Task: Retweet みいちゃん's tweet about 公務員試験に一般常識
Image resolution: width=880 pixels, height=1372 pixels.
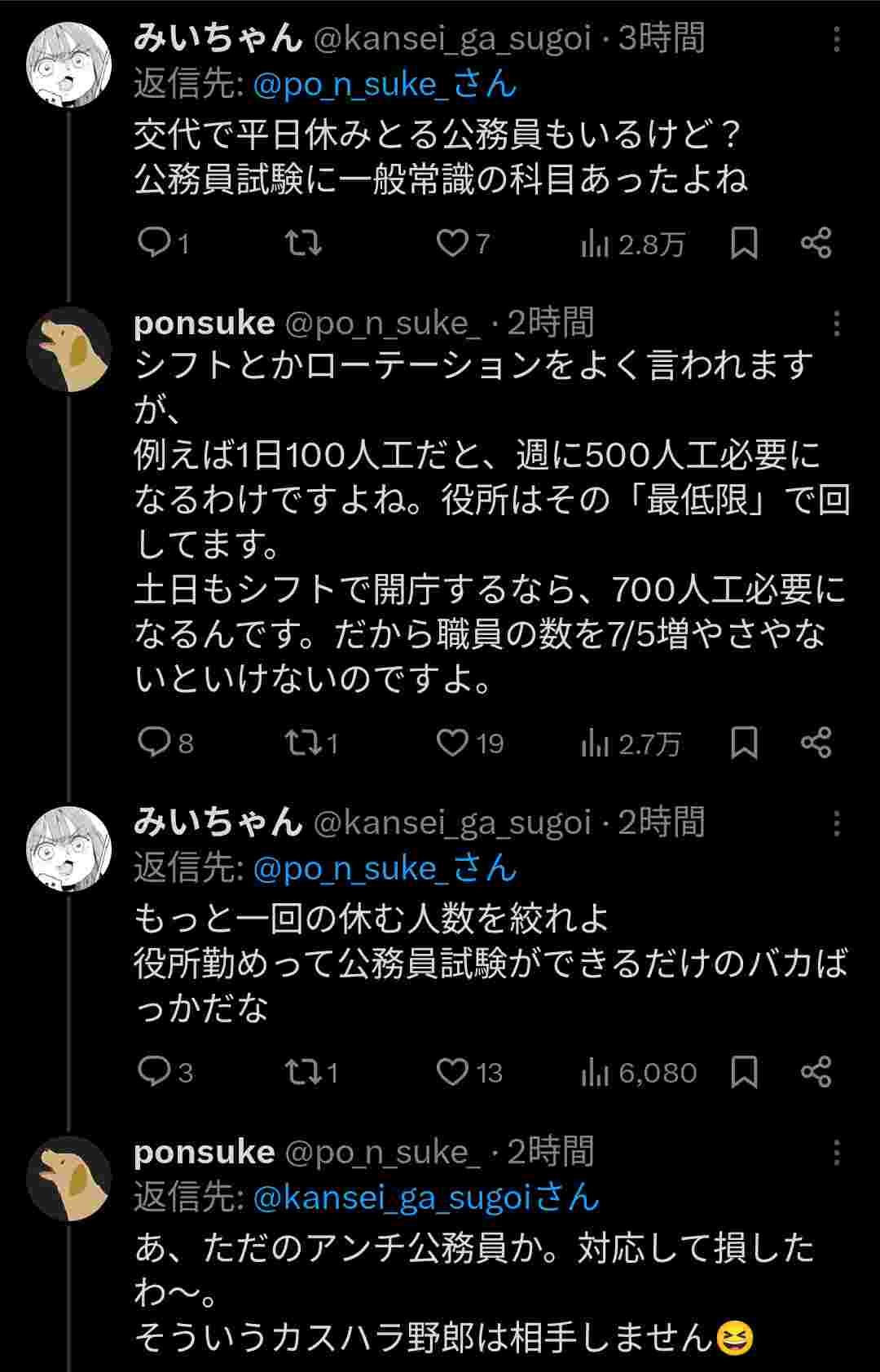Action: [303, 243]
